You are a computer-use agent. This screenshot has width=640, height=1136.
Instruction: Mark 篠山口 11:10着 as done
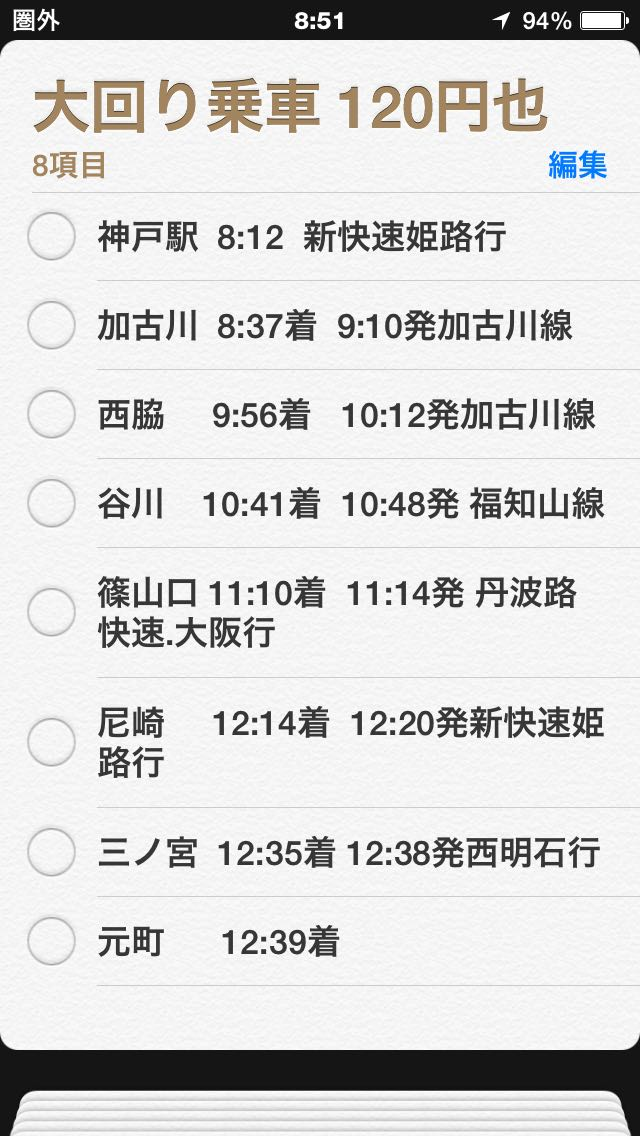point(51,612)
